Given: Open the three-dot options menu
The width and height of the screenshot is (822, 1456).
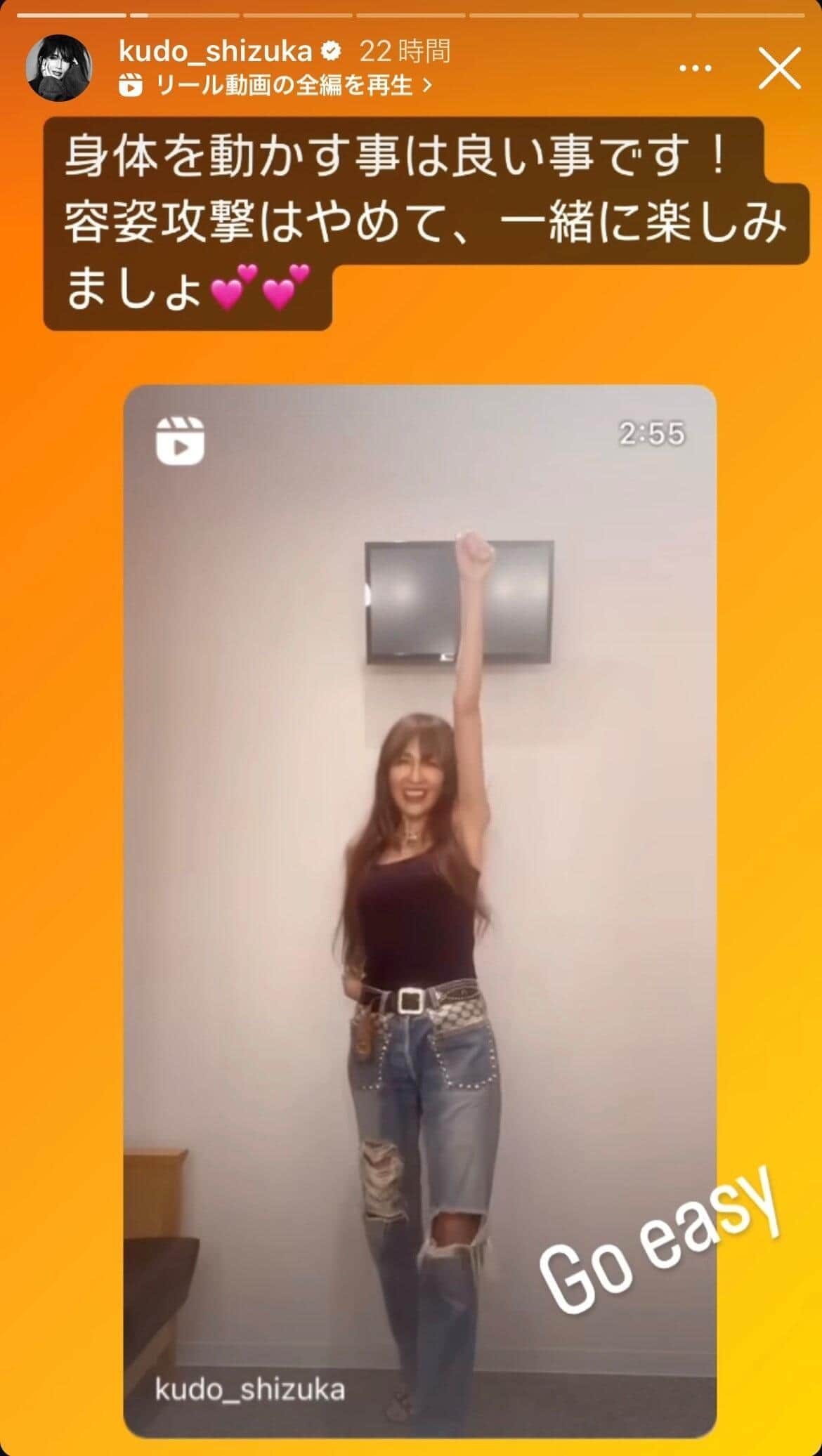Looking at the screenshot, I should [x=695, y=68].
